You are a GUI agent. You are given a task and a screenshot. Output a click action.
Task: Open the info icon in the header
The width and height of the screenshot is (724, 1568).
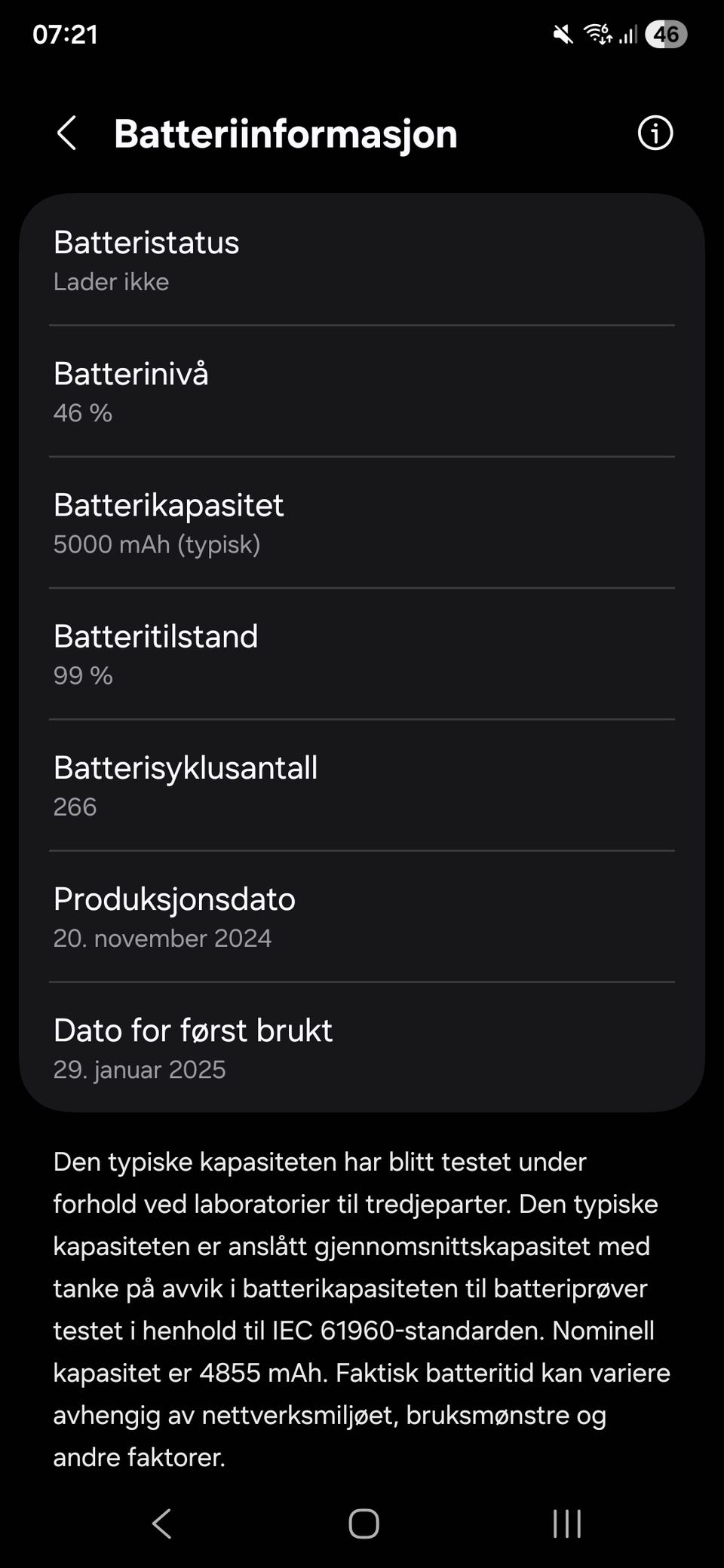655,133
